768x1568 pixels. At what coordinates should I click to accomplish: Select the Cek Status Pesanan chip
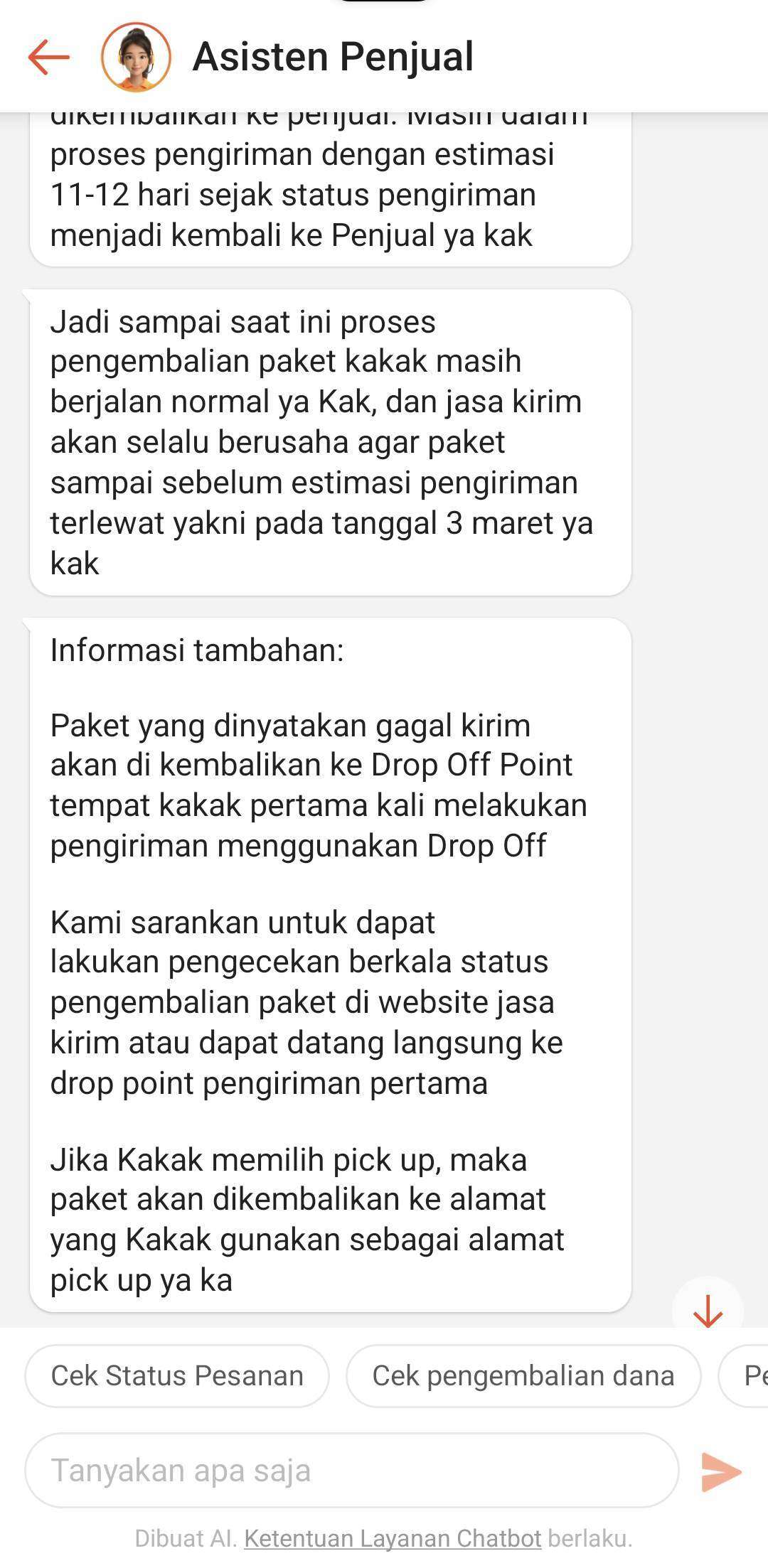coord(177,1375)
